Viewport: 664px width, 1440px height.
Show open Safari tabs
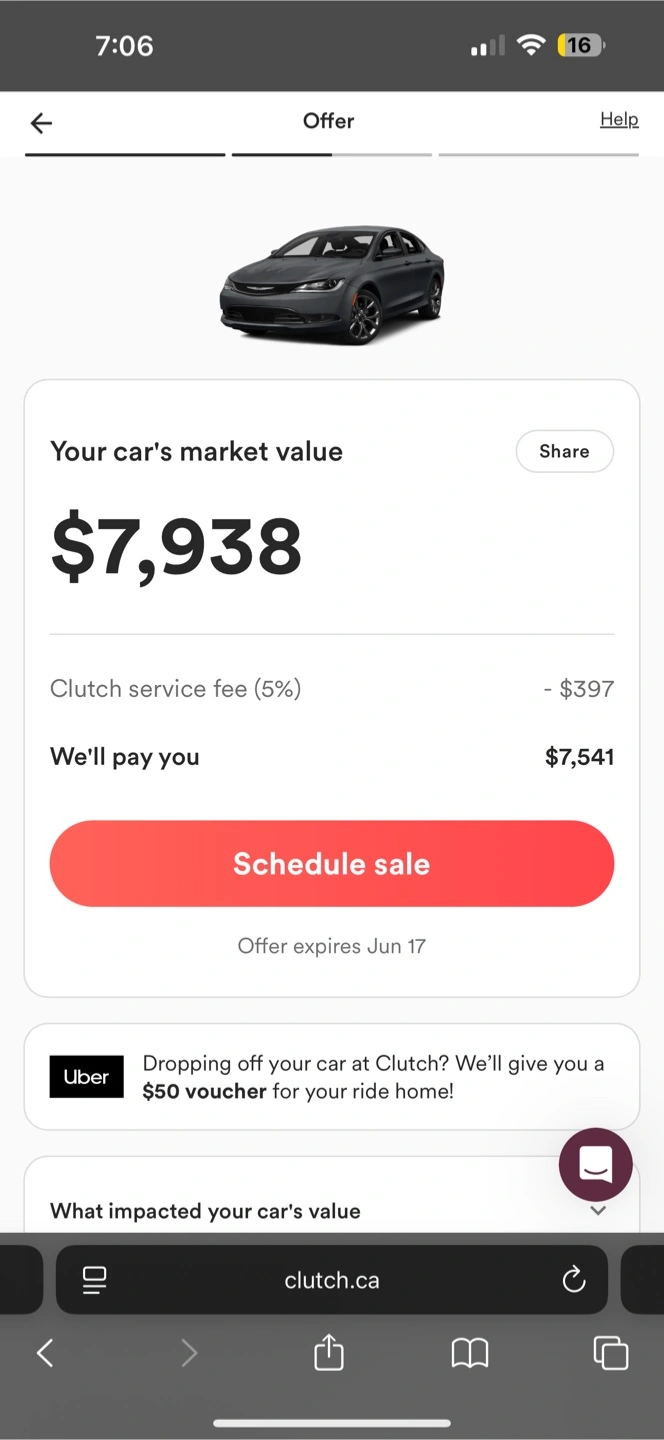(x=611, y=1353)
